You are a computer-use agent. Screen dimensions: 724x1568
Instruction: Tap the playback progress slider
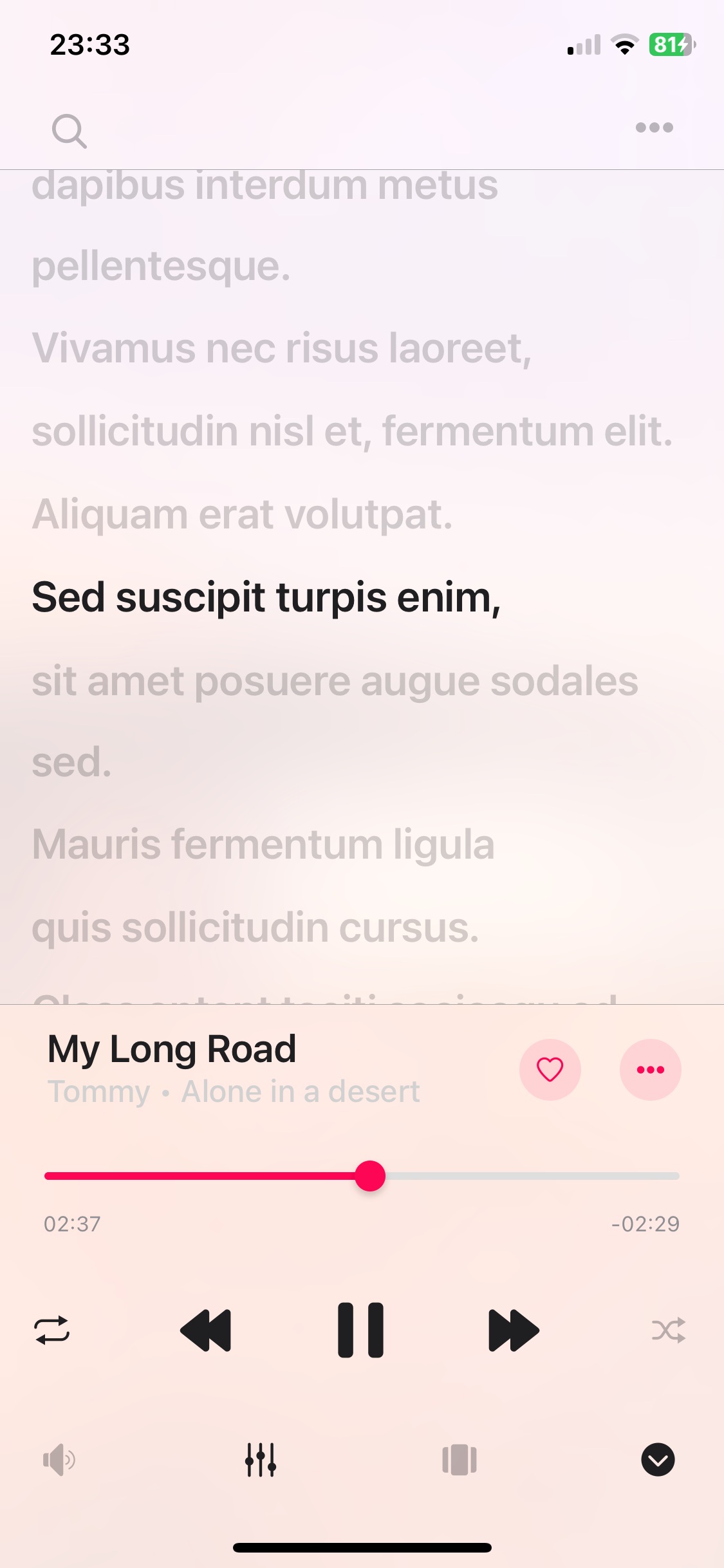(x=370, y=1176)
